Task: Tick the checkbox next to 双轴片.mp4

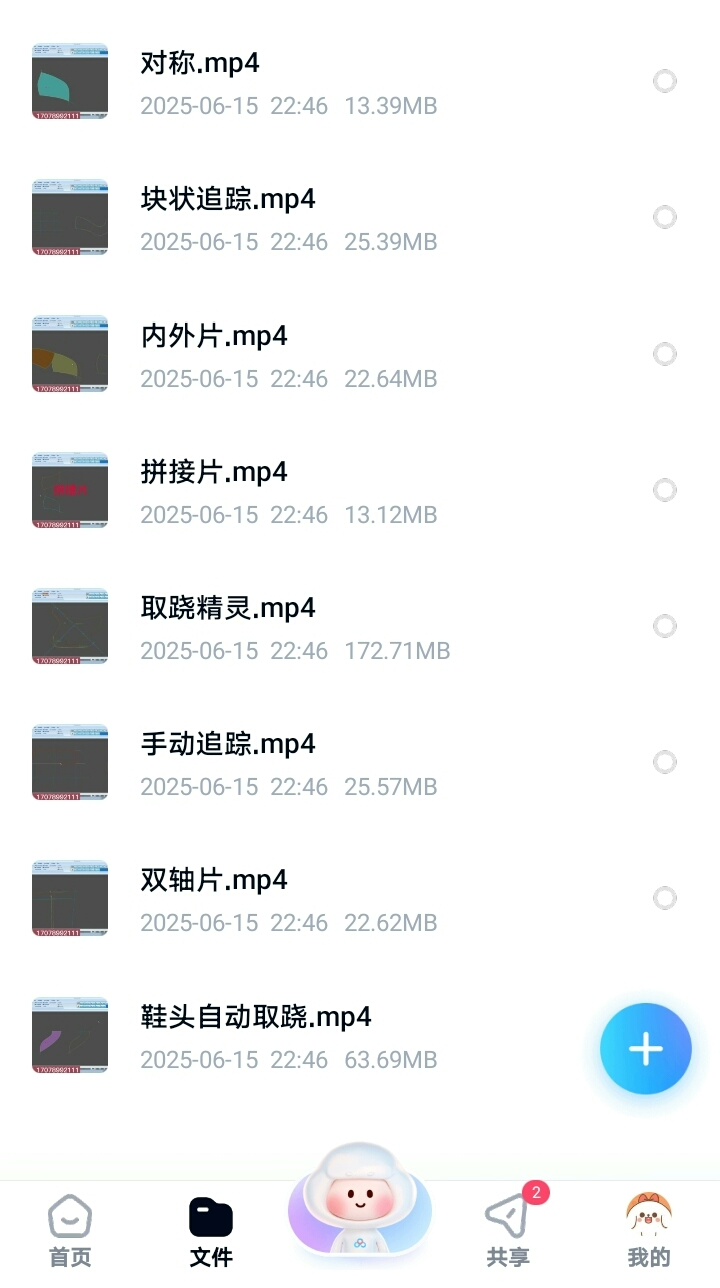Action: coord(665,898)
